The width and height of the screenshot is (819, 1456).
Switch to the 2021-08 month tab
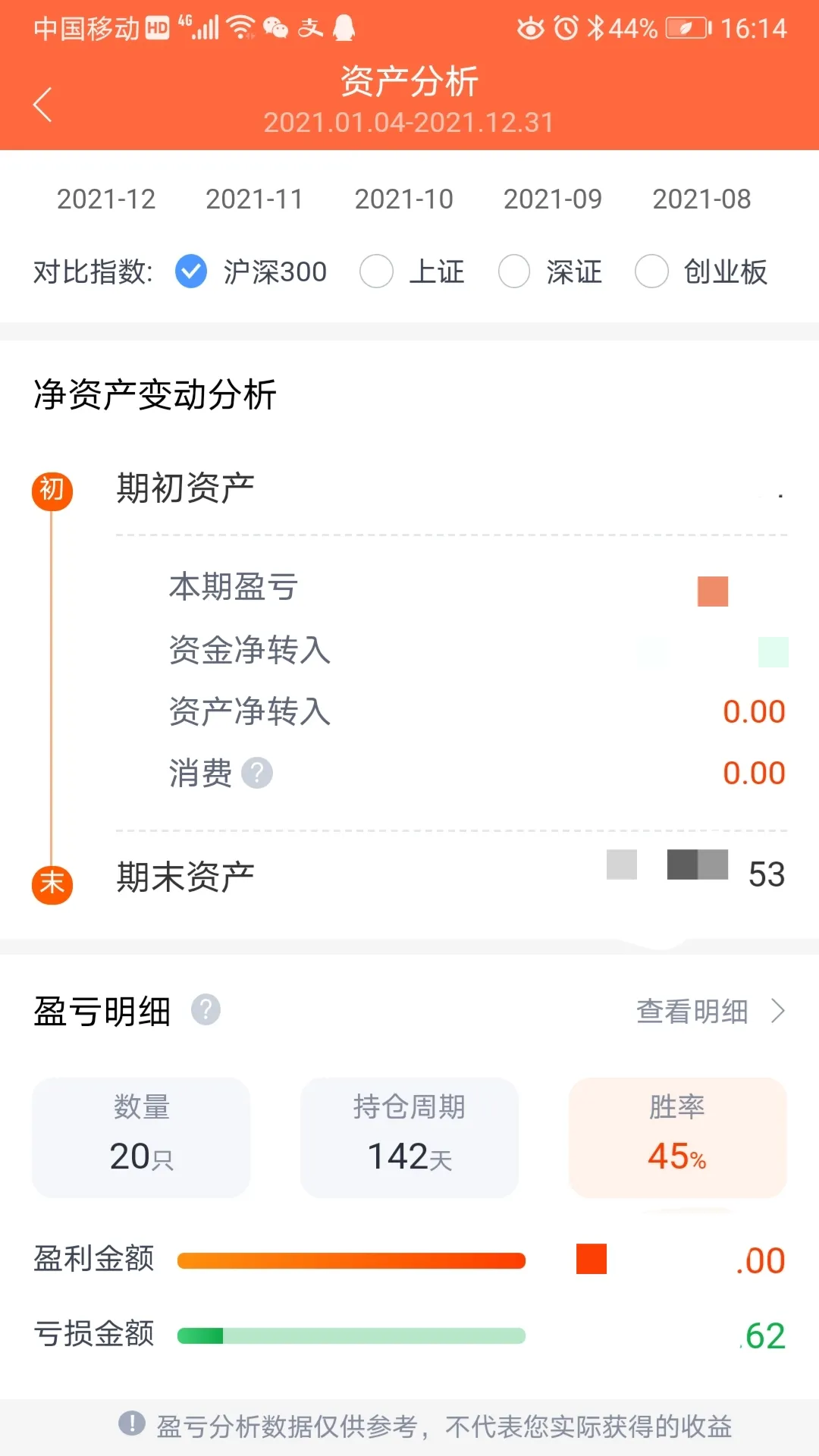pos(701,199)
